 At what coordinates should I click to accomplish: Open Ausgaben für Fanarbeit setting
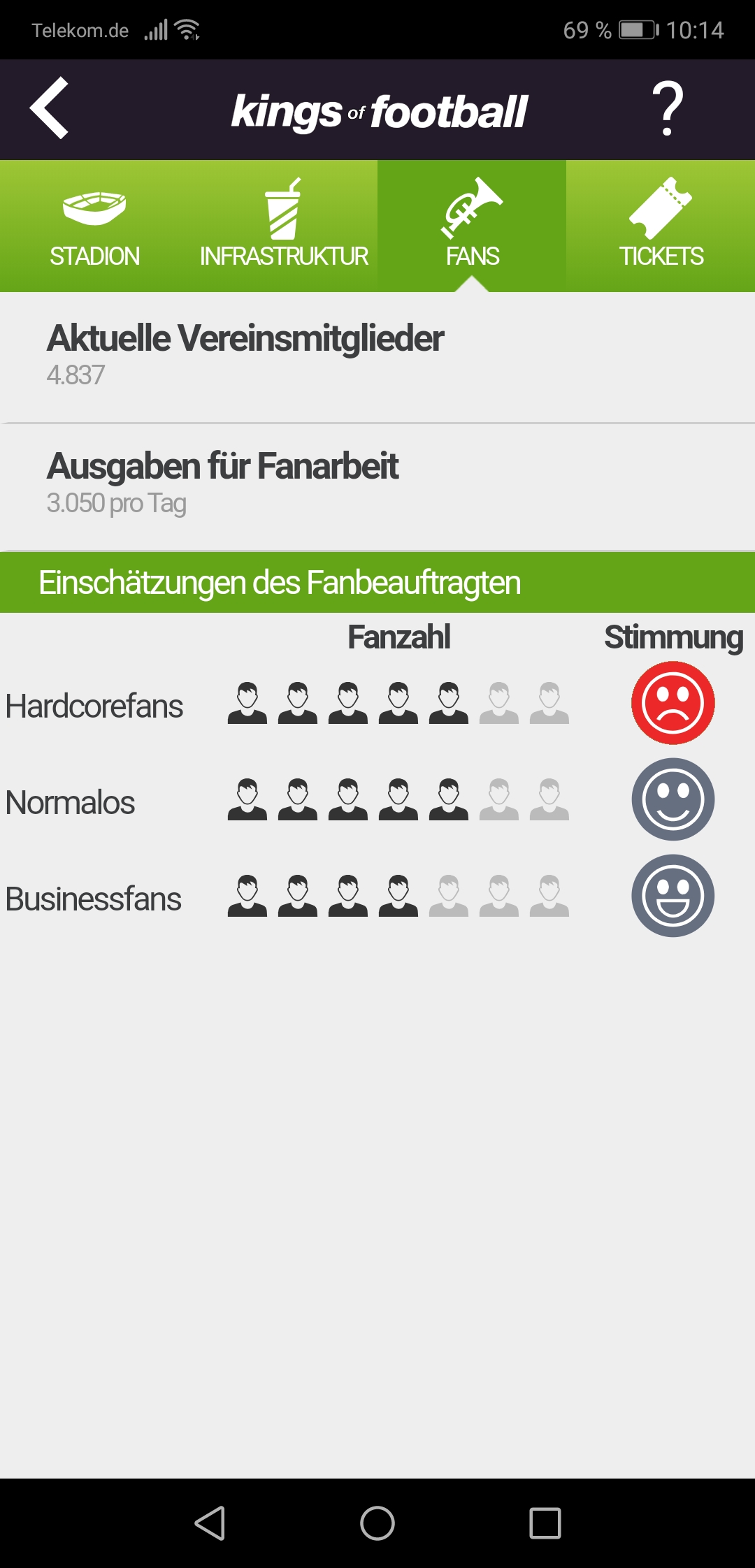click(377, 484)
